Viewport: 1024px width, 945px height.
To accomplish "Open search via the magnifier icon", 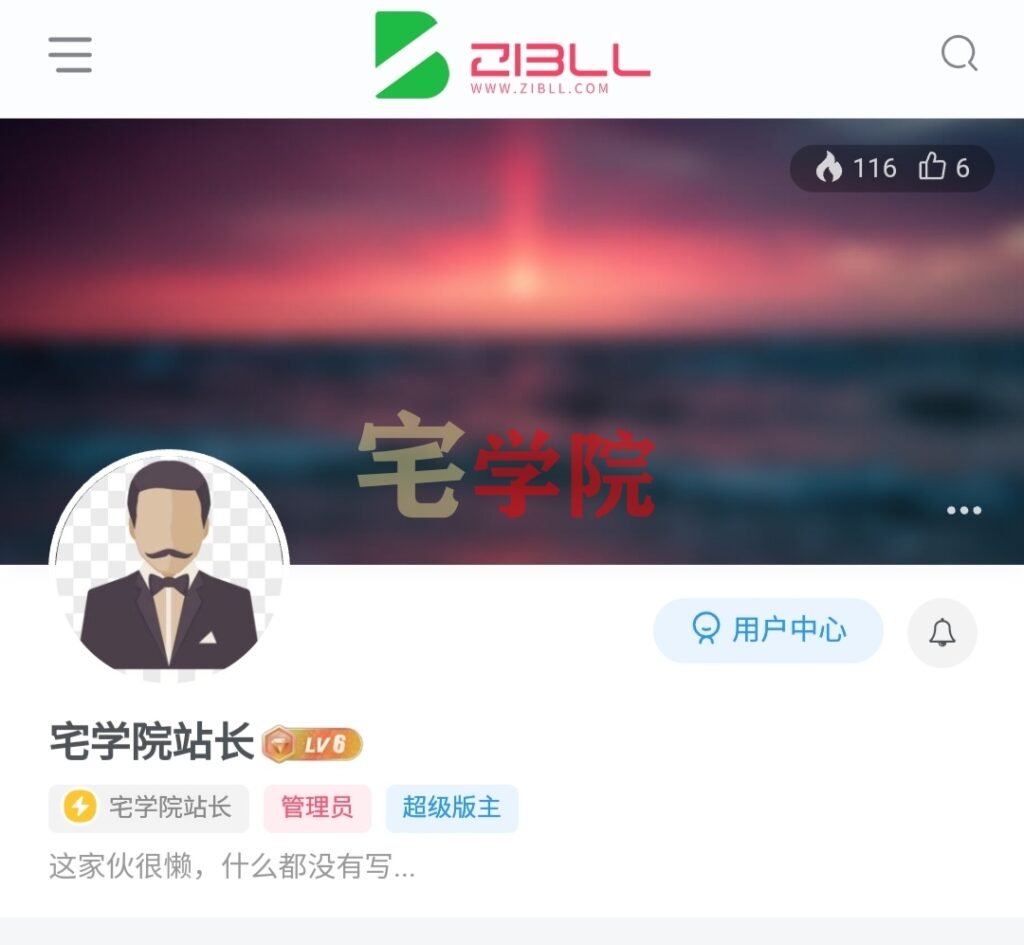I will tap(959, 54).
